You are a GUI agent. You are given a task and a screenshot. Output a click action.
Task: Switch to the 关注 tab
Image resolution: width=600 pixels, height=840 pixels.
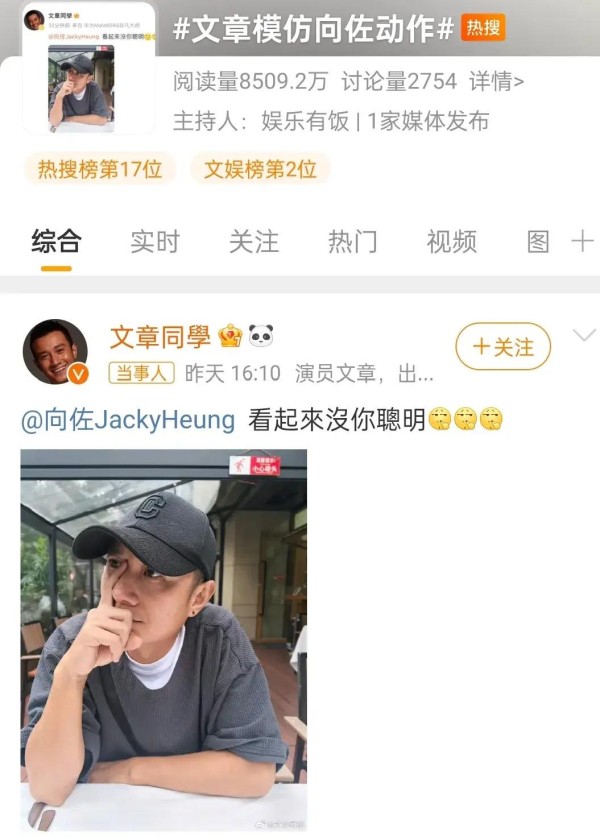[x=253, y=242]
